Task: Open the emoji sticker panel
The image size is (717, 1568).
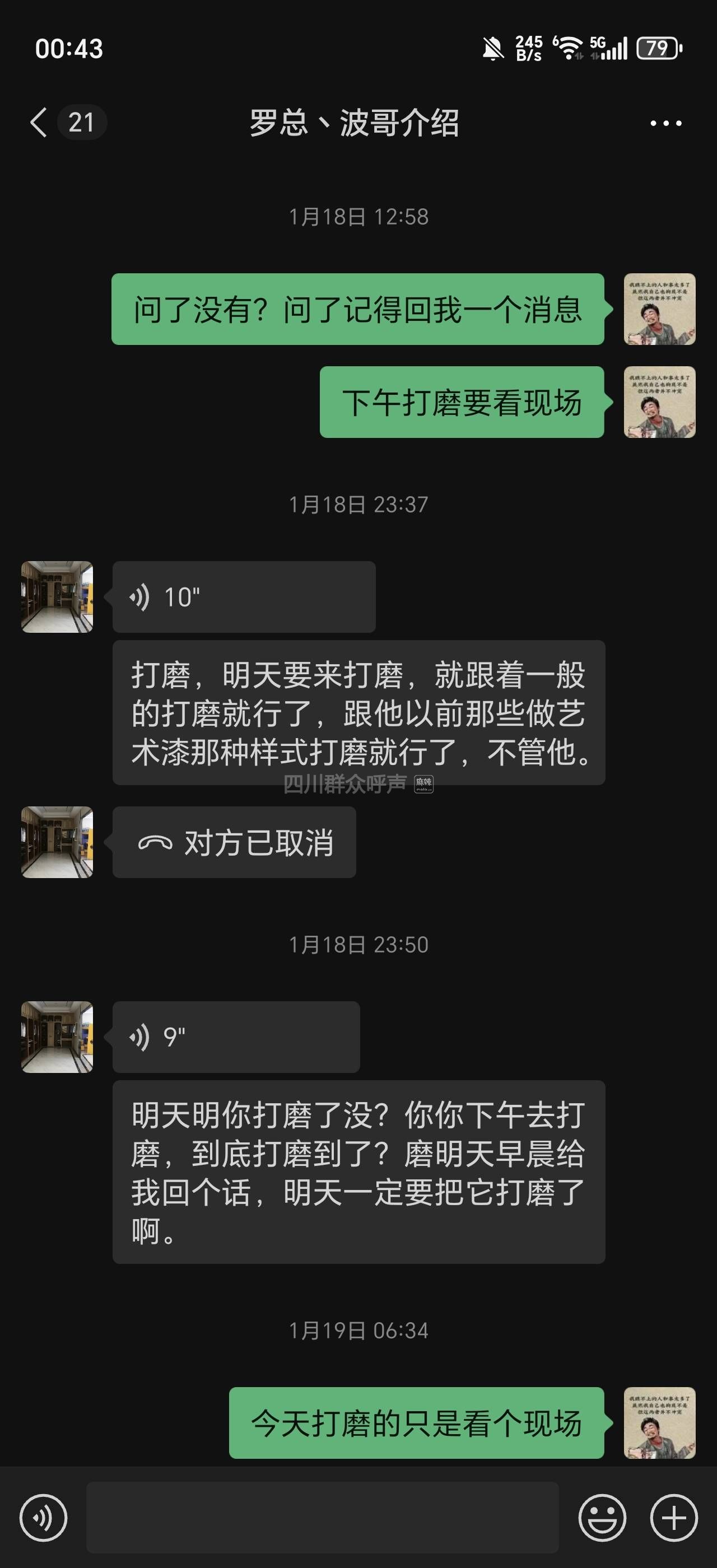Action: point(602,1518)
